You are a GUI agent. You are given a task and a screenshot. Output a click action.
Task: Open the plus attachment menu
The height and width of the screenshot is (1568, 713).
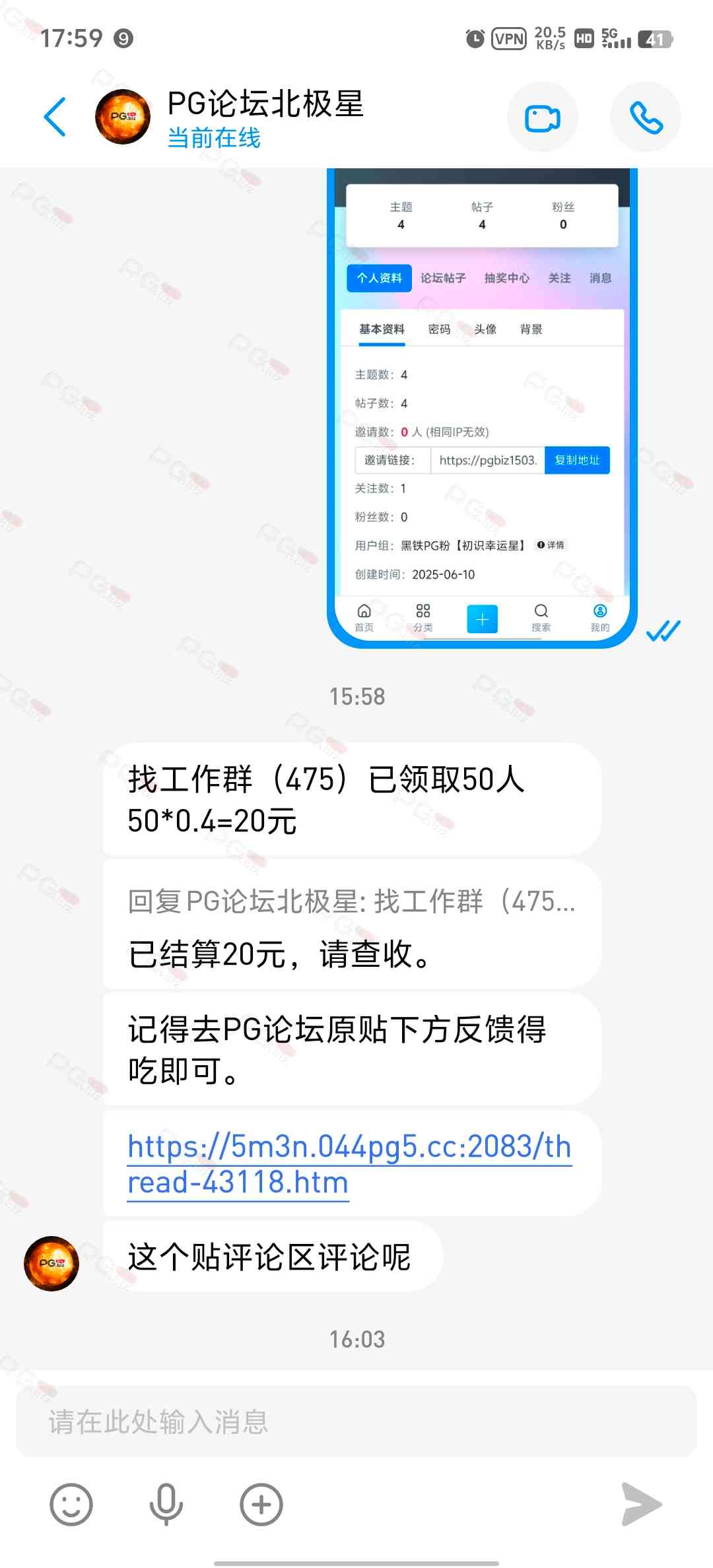click(x=261, y=1505)
